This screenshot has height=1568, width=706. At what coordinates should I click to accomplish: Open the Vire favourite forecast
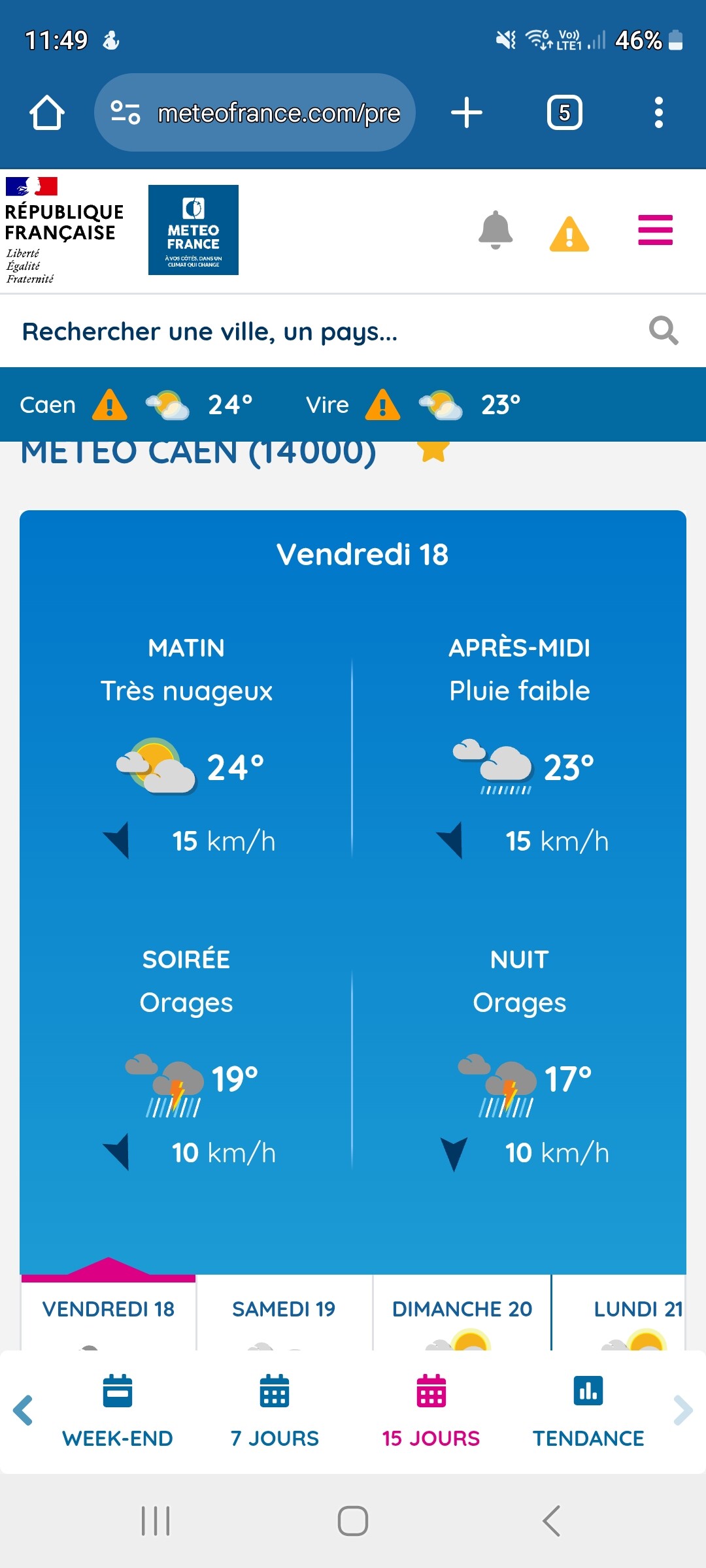click(x=413, y=404)
